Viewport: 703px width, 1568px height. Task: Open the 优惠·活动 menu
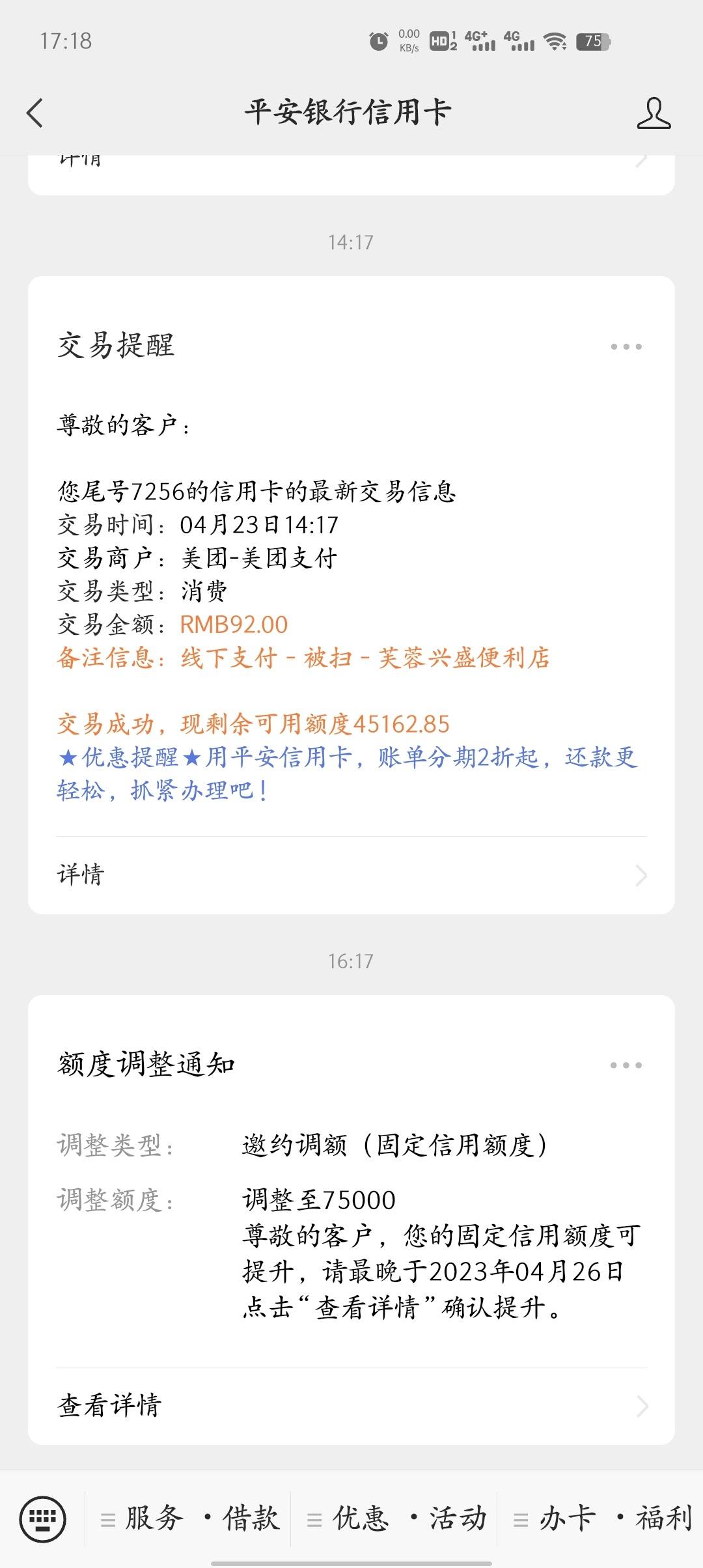pyautogui.click(x=394, y=1519)
